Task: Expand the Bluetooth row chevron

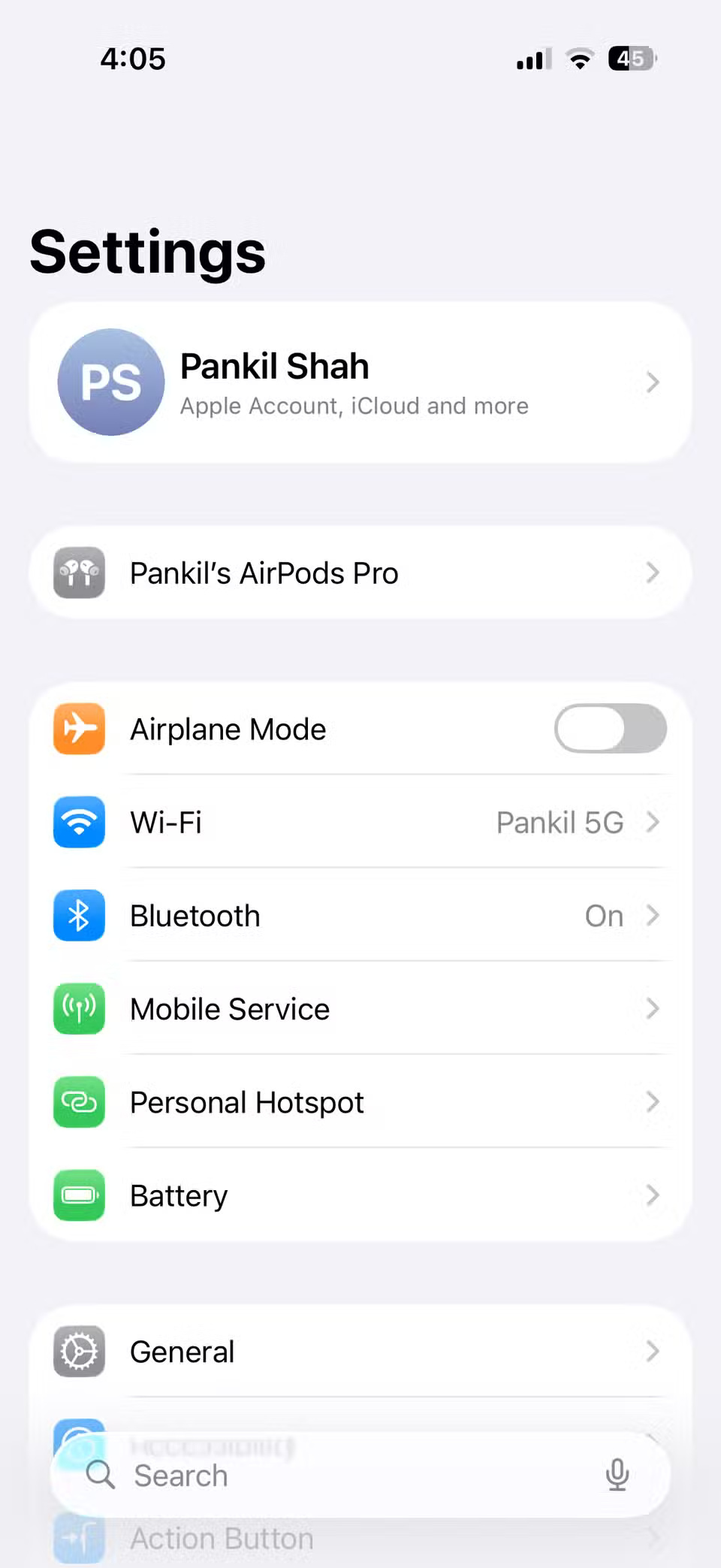Action: click(652, 915)
